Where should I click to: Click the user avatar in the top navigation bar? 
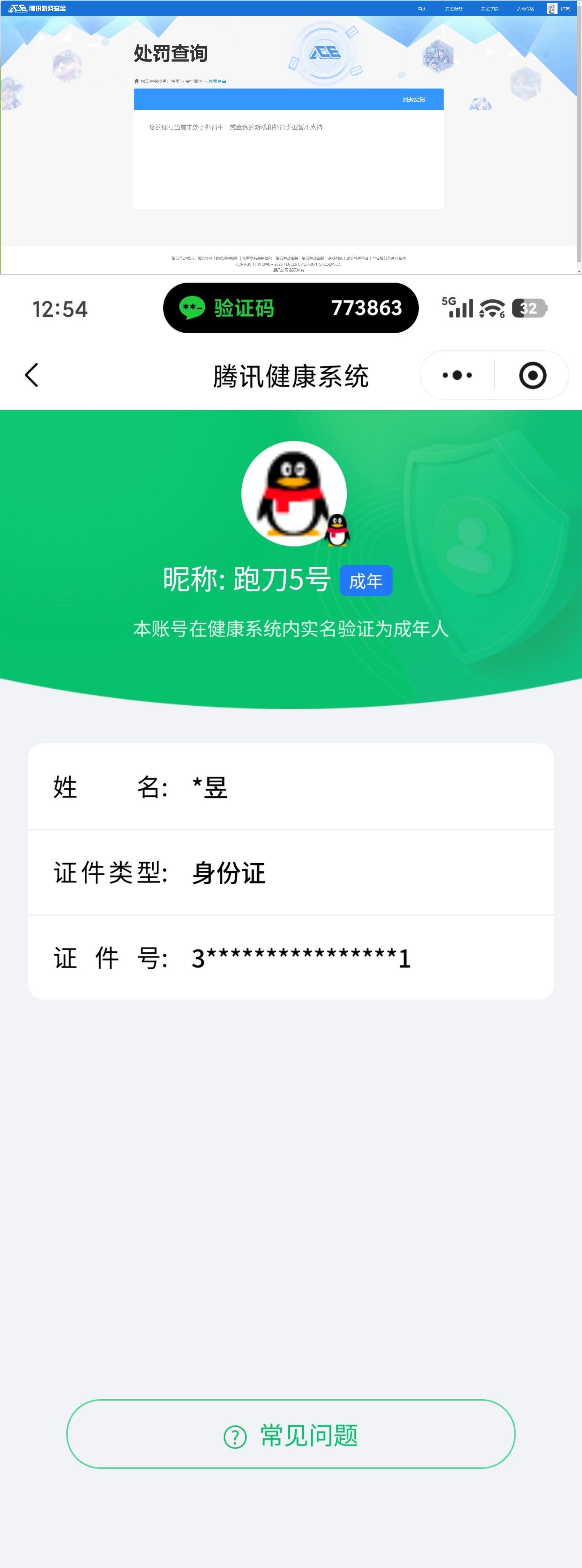tap(552, 8)
